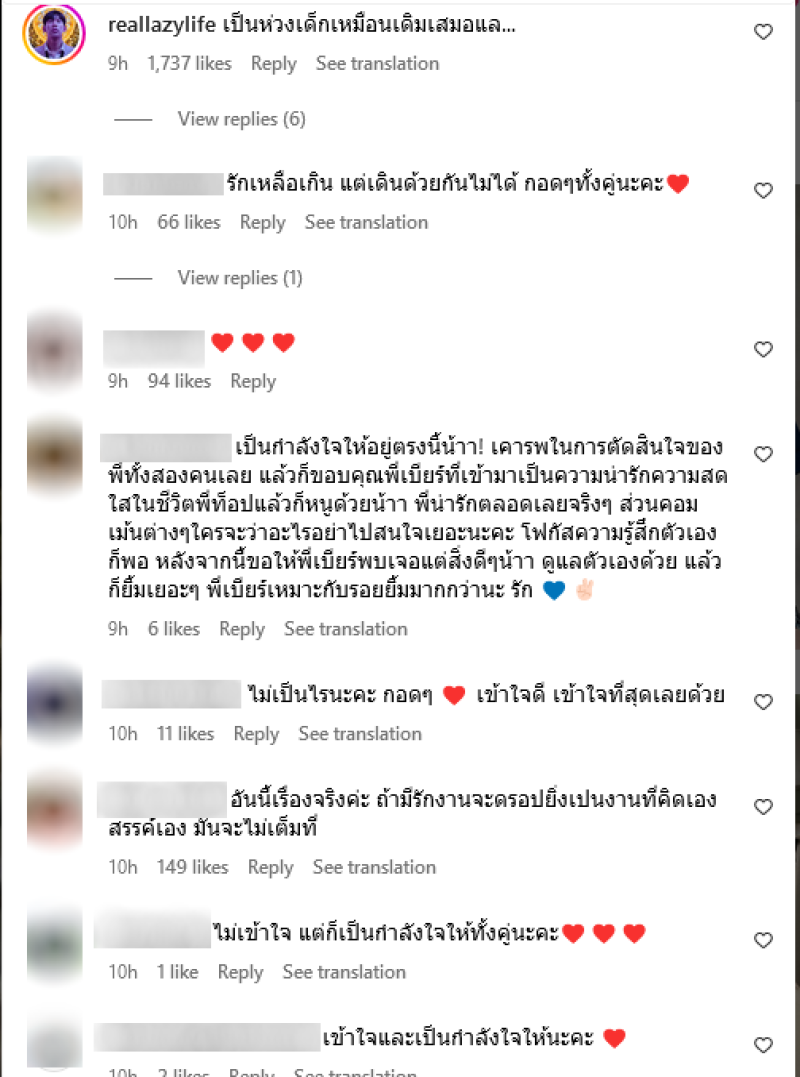Reply to the comment with 66 likes

[262, 222]
